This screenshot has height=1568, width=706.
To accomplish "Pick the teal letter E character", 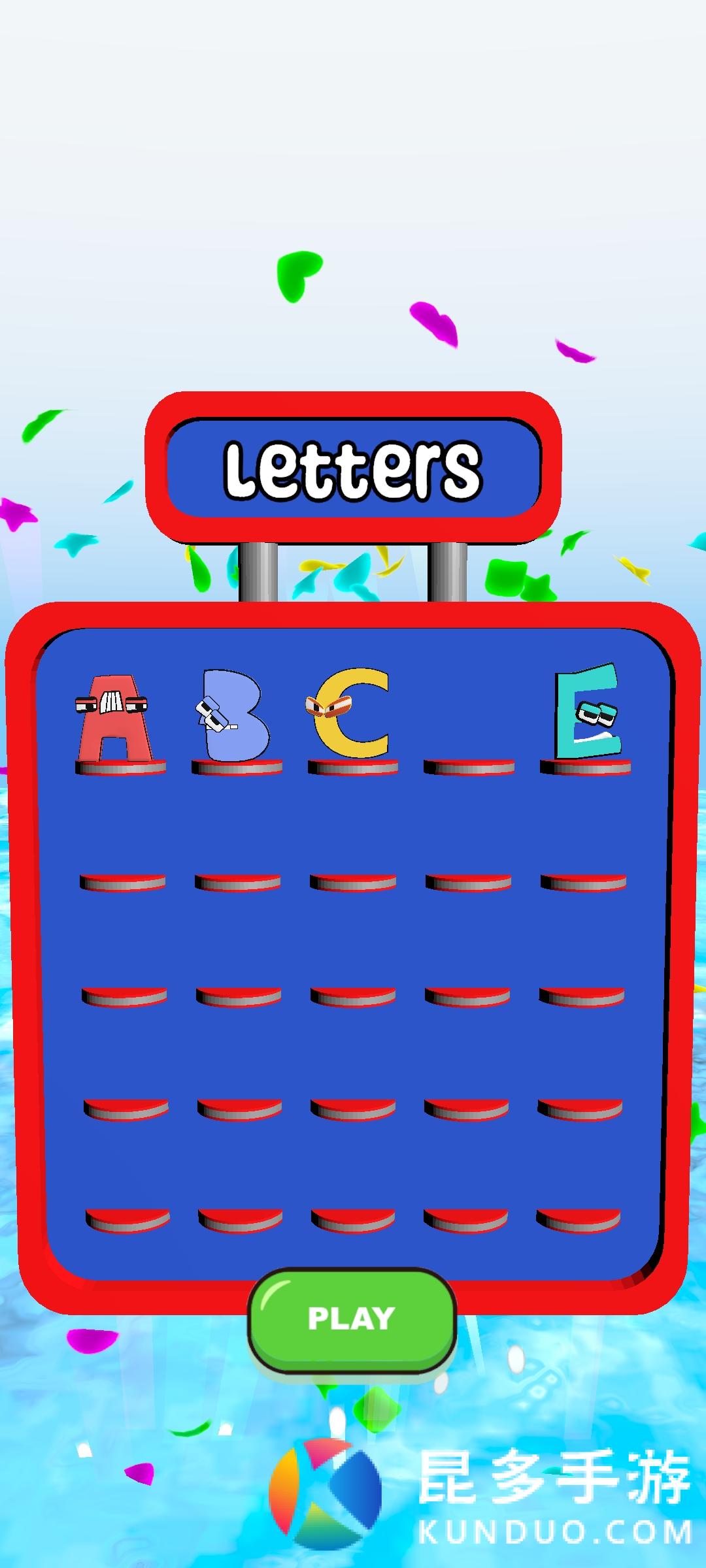I will (587, 712).
